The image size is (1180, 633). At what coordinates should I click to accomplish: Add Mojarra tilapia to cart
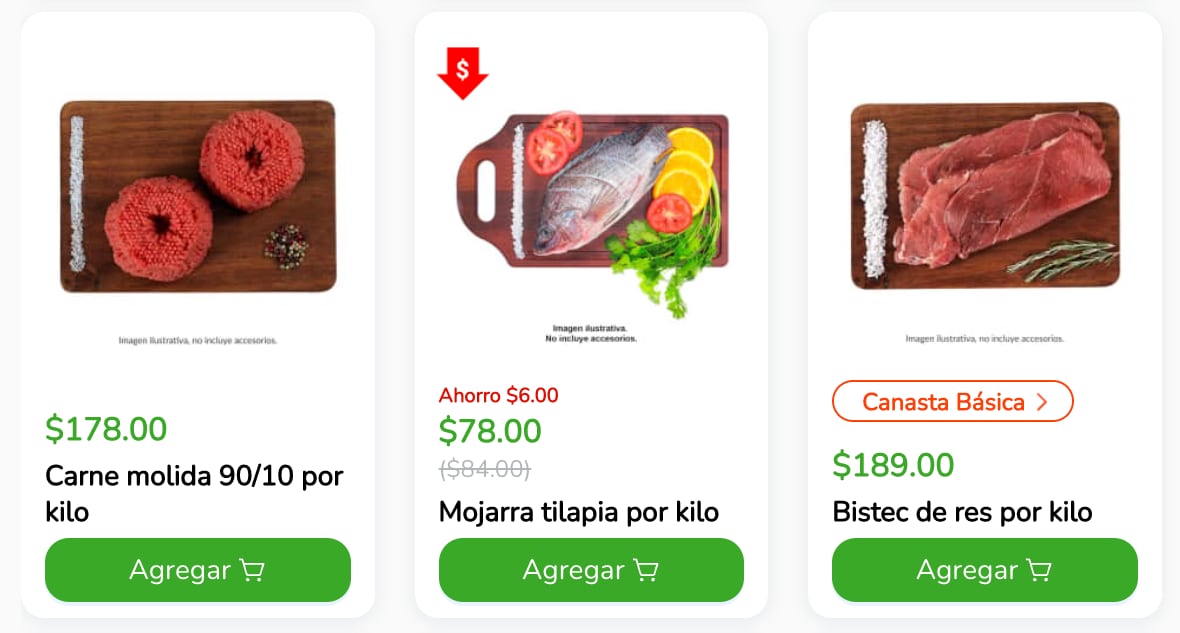pos(591,570)
